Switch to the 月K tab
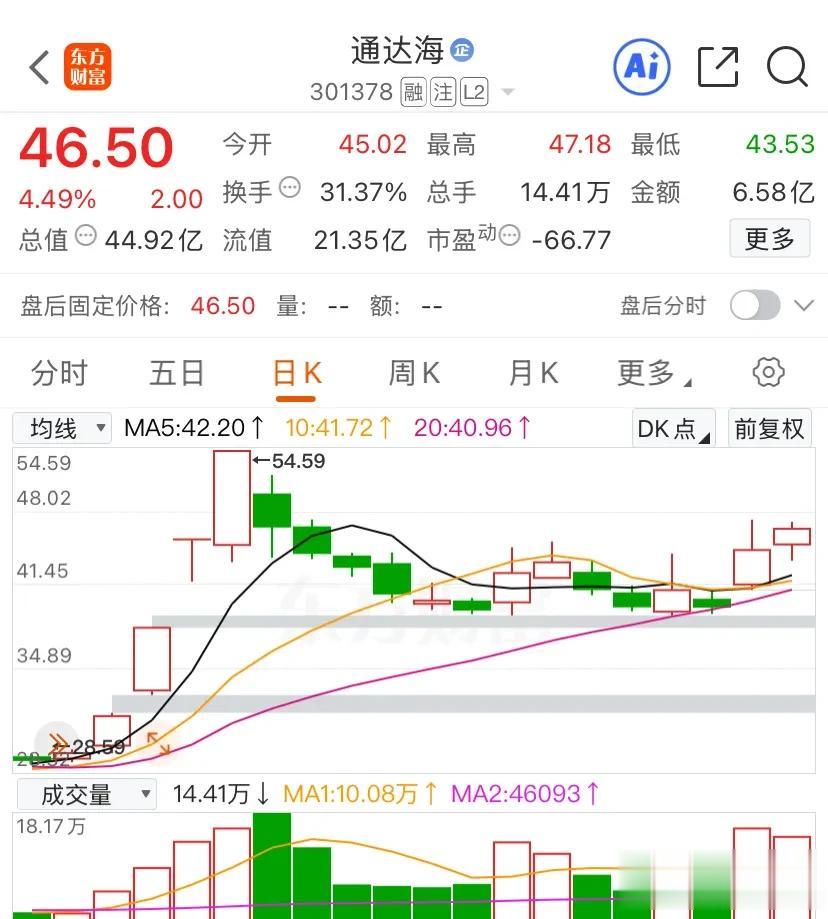The height and width of the screenshot is (919, 828). (532, 373)
